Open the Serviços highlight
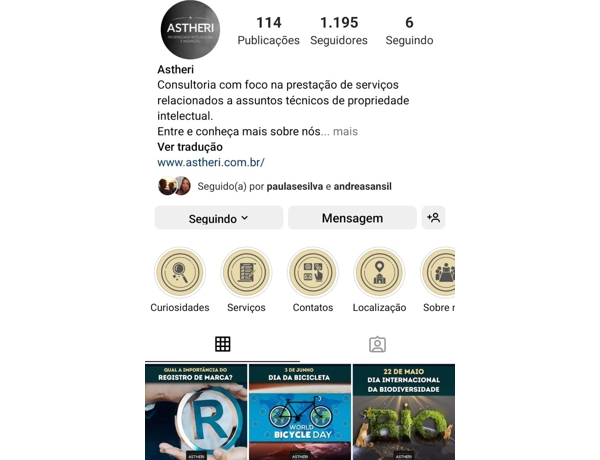The width and height of the screenshot is (600, 460). [x=246, y=273]
